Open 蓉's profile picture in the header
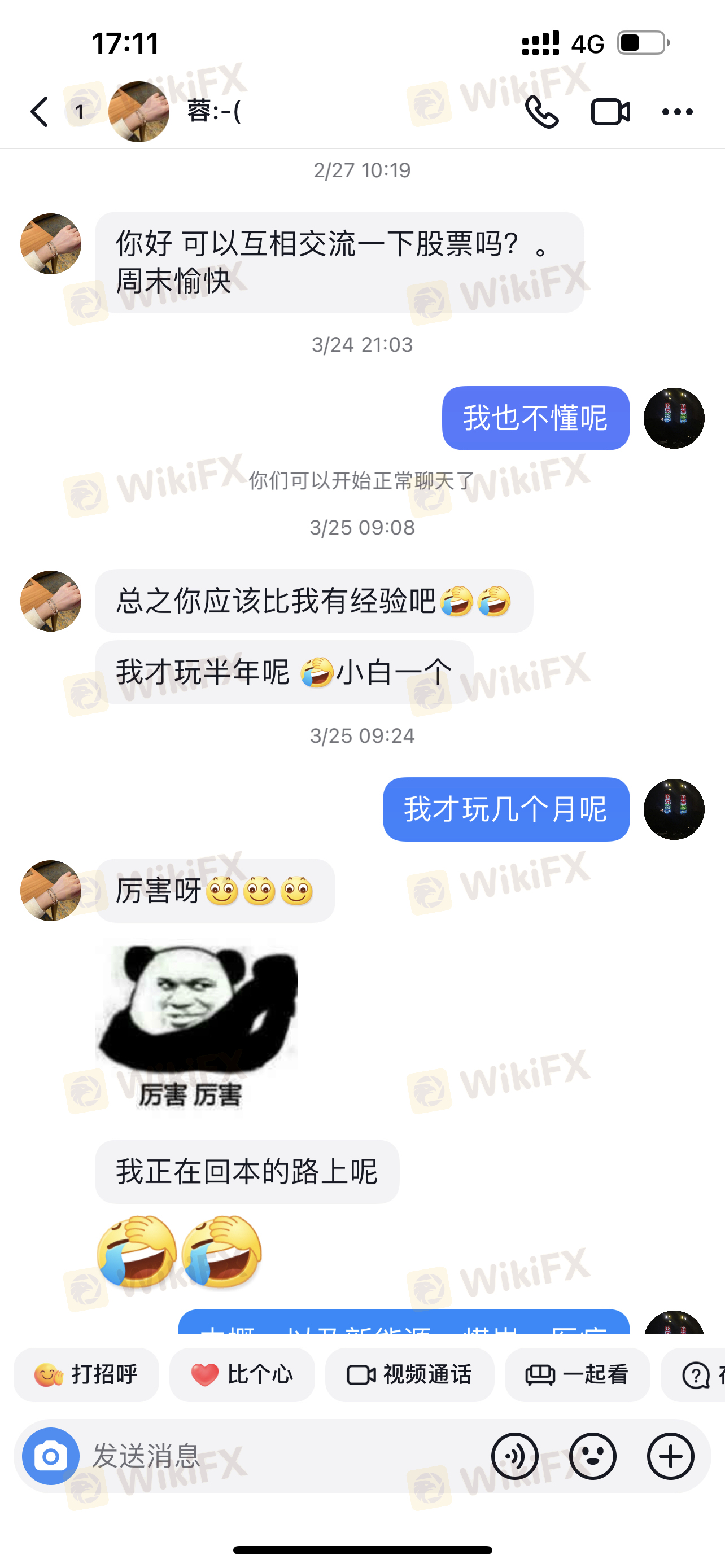The image size is (725, 1568). 139,112
